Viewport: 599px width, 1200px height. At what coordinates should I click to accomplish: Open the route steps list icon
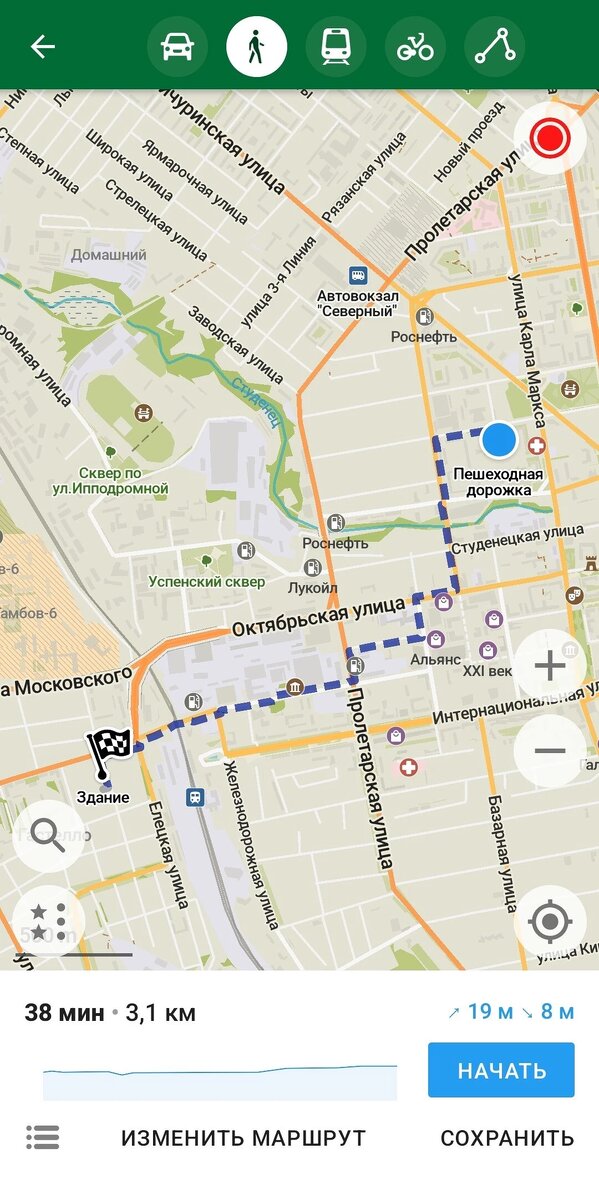[43, 1137]
